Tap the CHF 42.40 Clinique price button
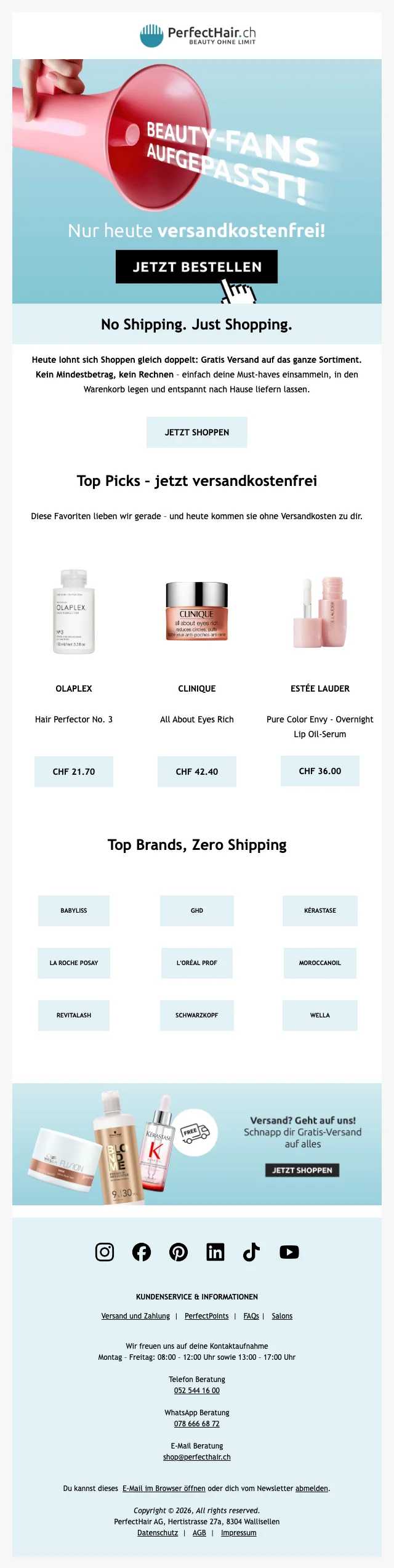The image size is (394, 1568). (196, 772)
